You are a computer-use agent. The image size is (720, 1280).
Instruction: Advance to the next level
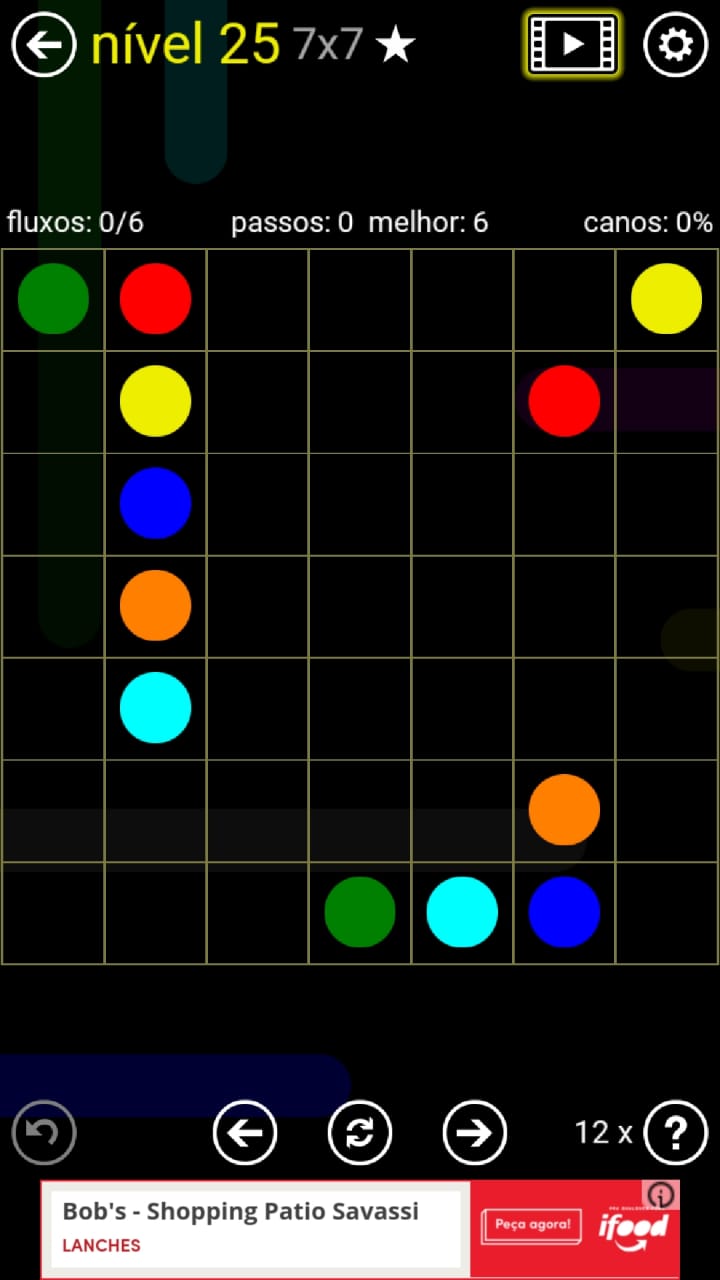(x=475, y=1132)
